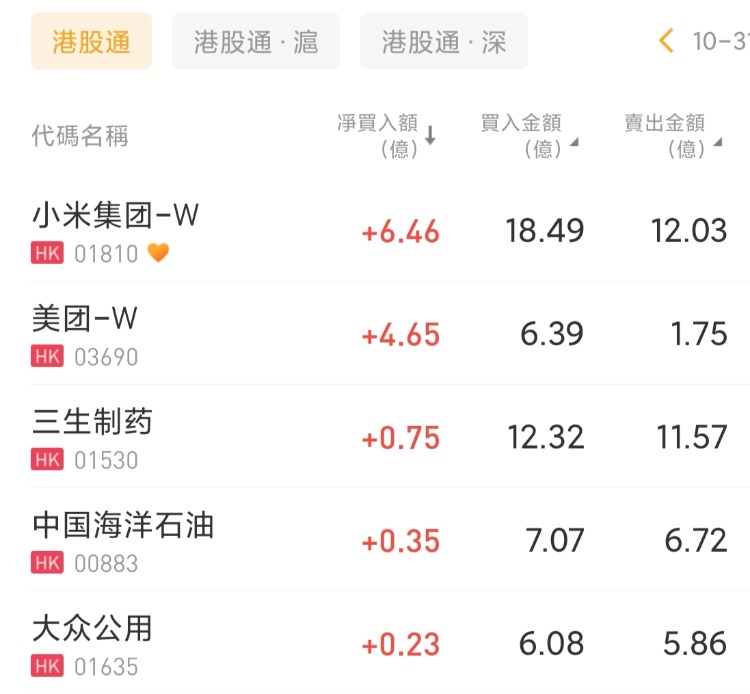This screenshot has height=694, width=750.
Task: Select the 港股通 tab
Action: click(x=91, y=41)
